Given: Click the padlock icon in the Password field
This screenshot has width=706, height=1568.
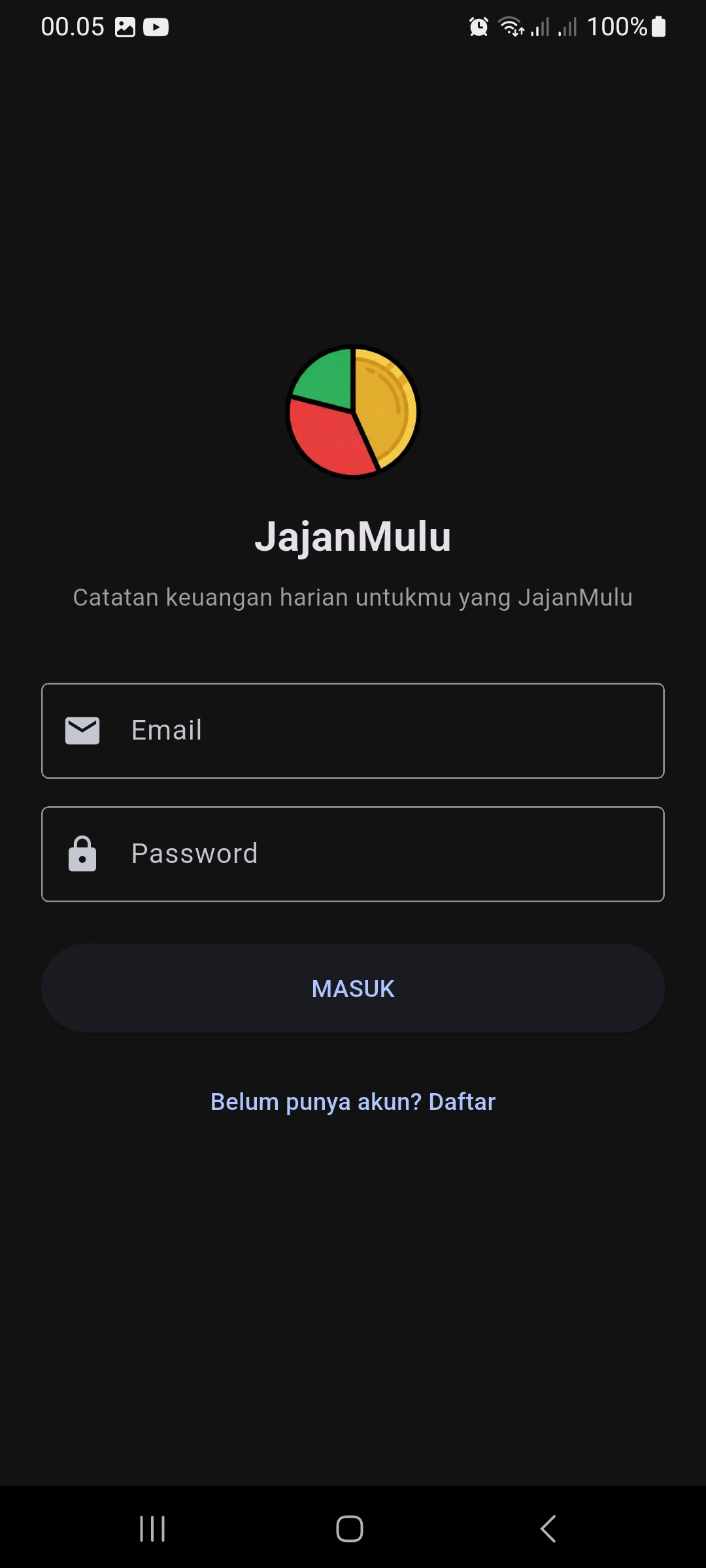Looking at the screenshot, I should click(82, 853).
